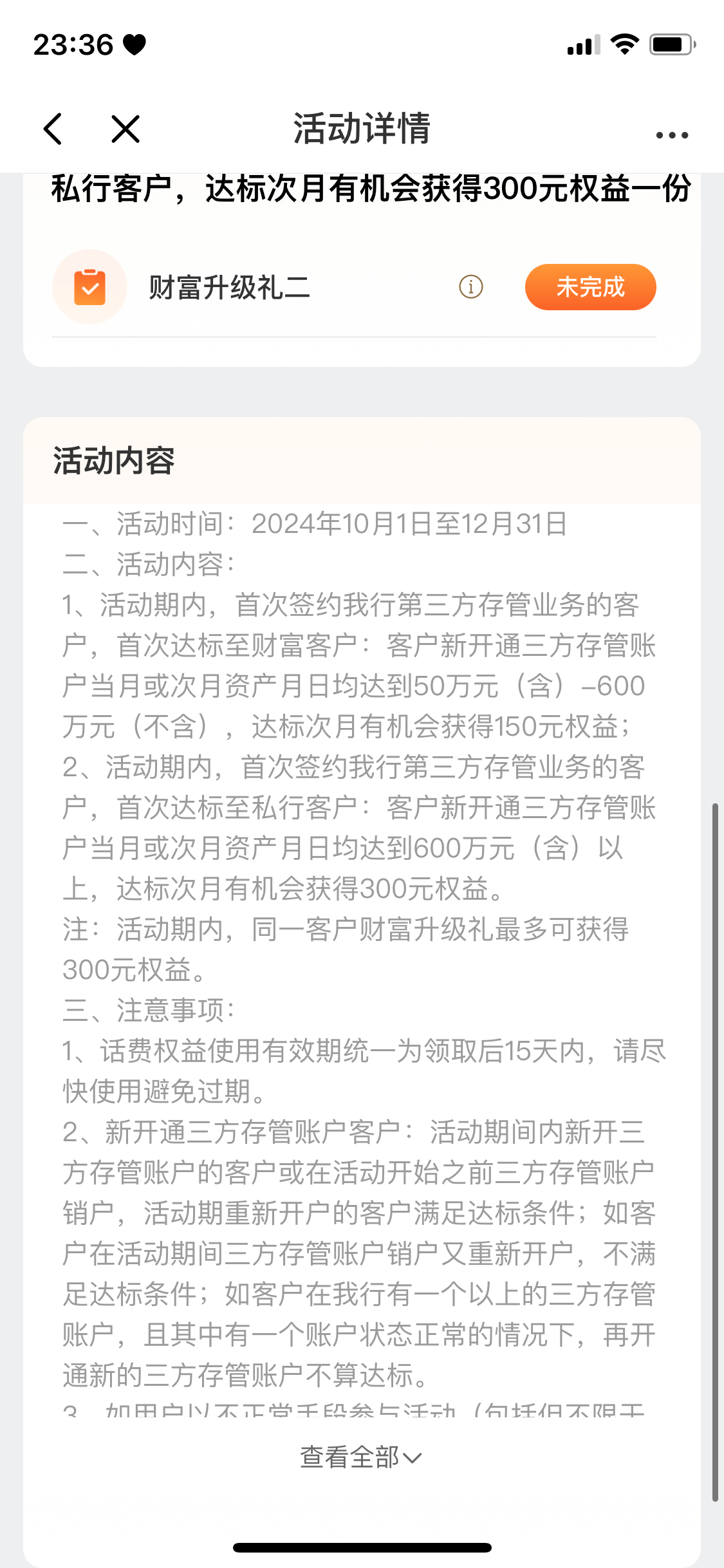Open the three-dot more options menu

tap(672, 135)
